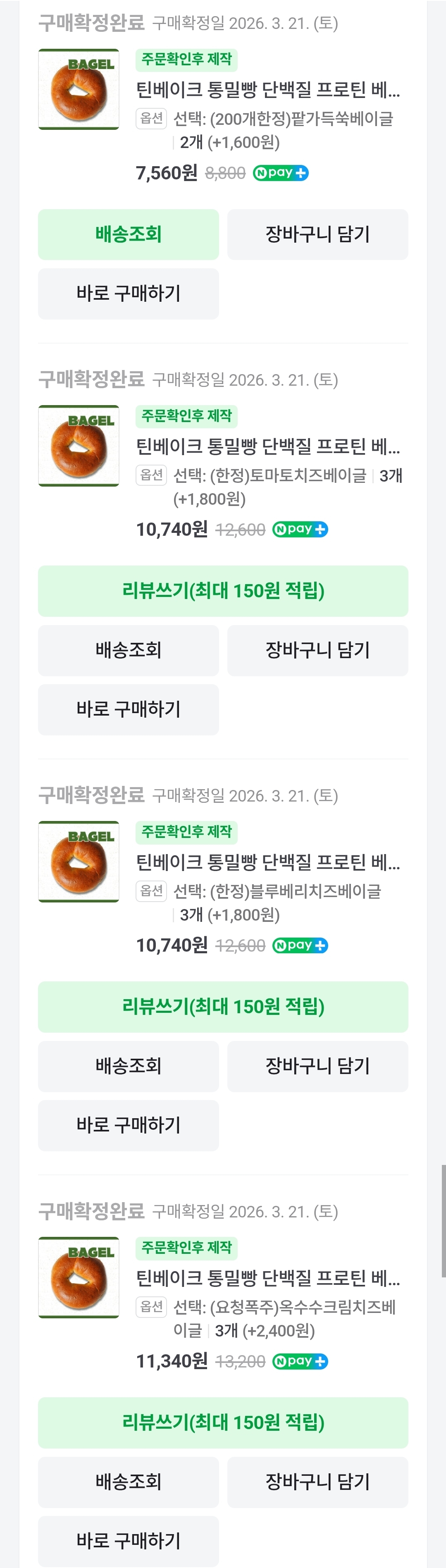Tap 리뷰쓰기 for the 블루베리치즈베이글 order
Viewport: 446px width, 1568px height.
point(223,1006)
